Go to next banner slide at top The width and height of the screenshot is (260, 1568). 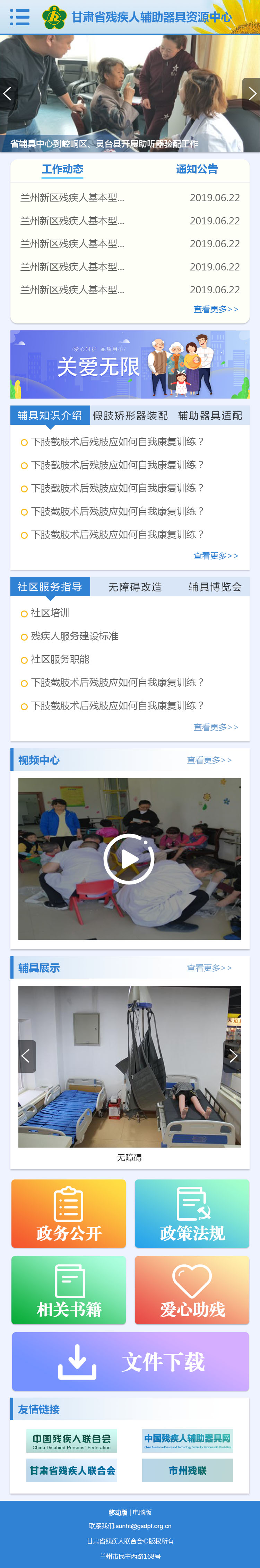coord(251,94)
